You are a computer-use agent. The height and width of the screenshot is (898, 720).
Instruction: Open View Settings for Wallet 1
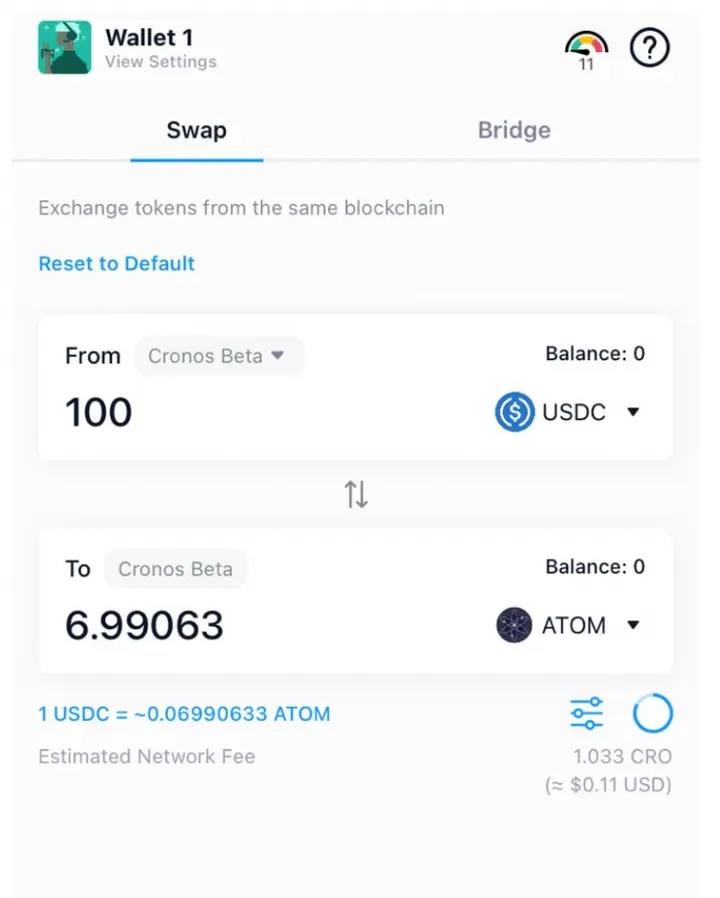[x=160, y=61]
